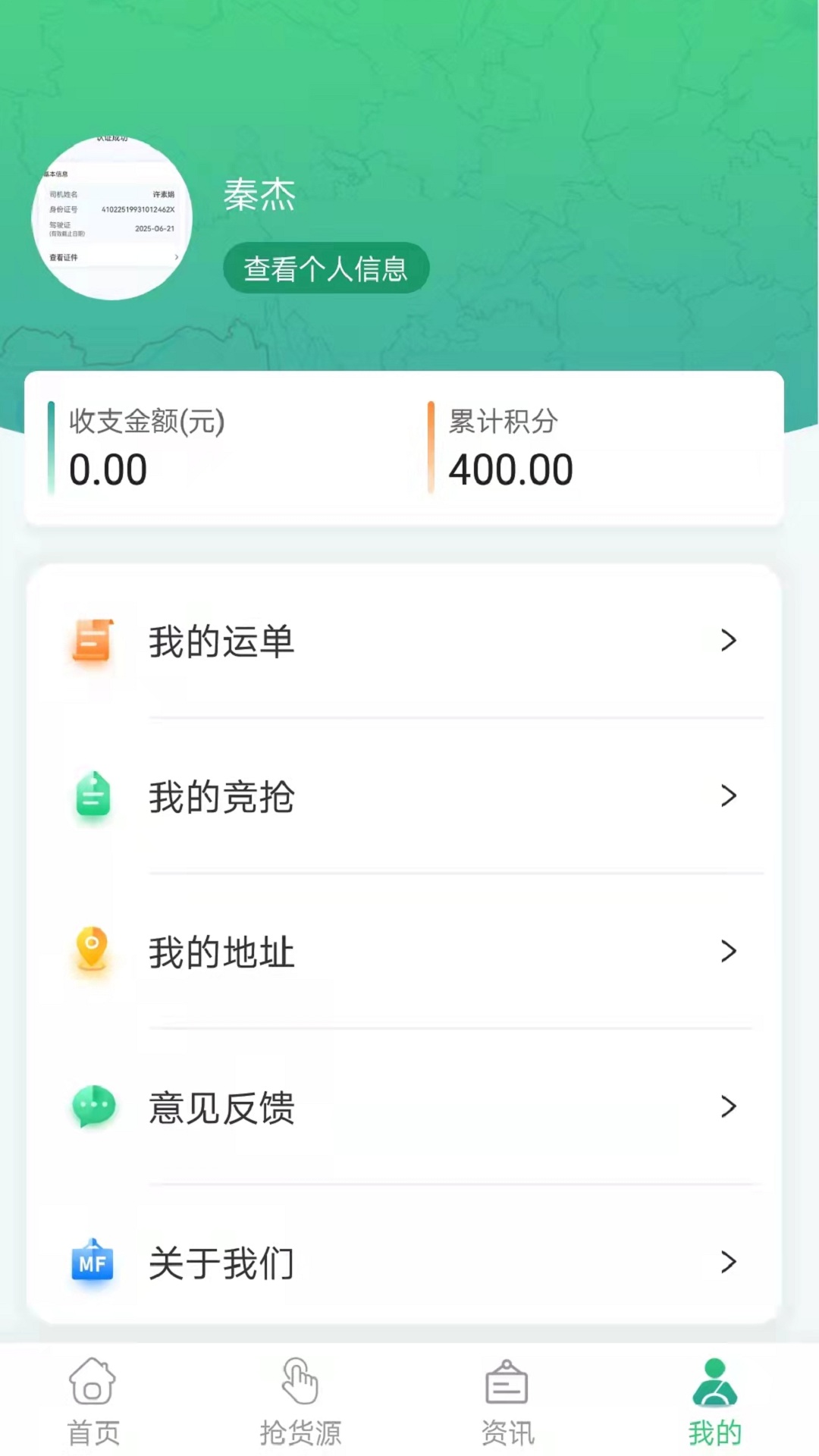819x1456 pixels.
Task: Click the 收支金额 balance amount 0.00
Action: (x=108, y=470)
